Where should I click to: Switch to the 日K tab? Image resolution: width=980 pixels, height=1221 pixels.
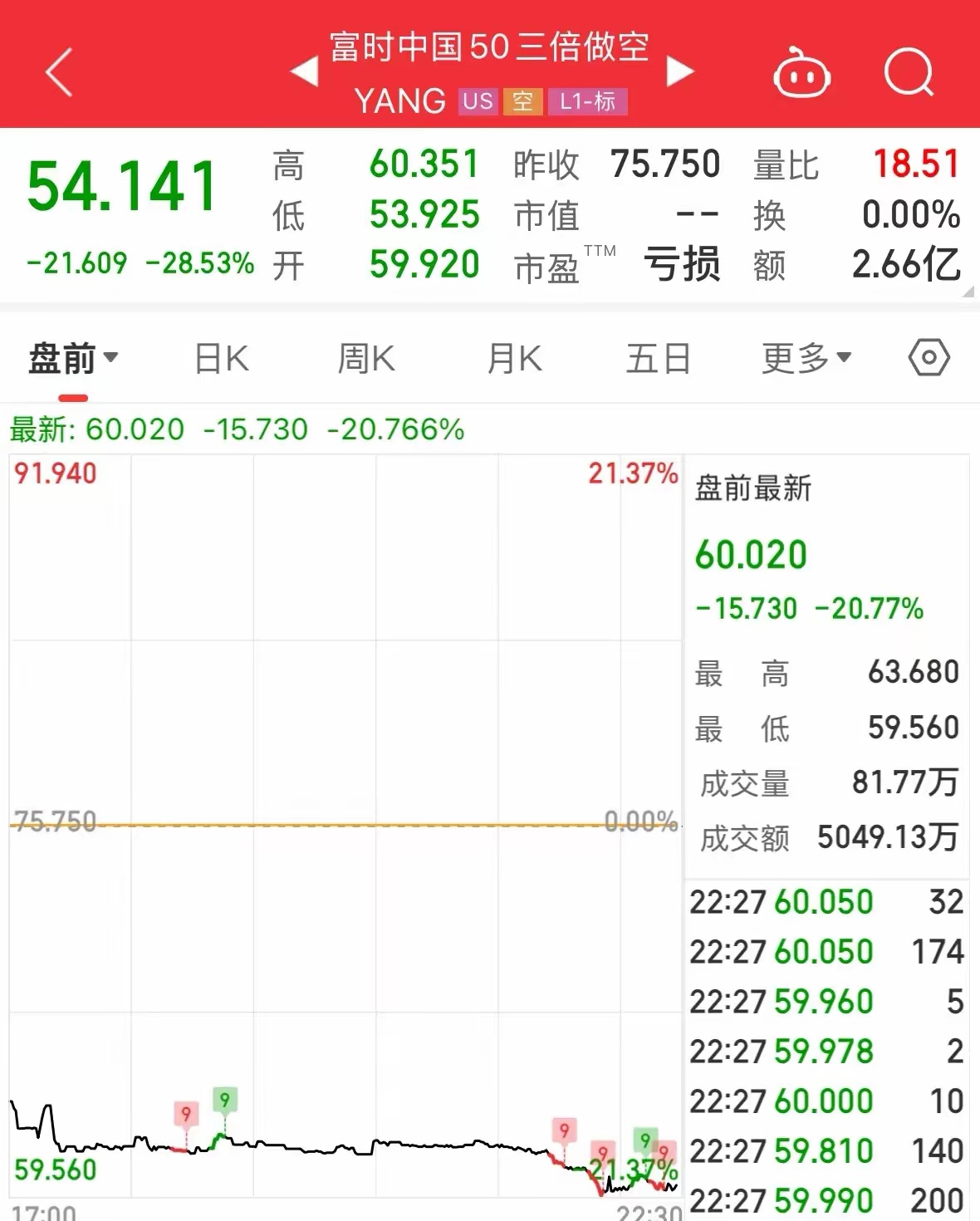219,357
